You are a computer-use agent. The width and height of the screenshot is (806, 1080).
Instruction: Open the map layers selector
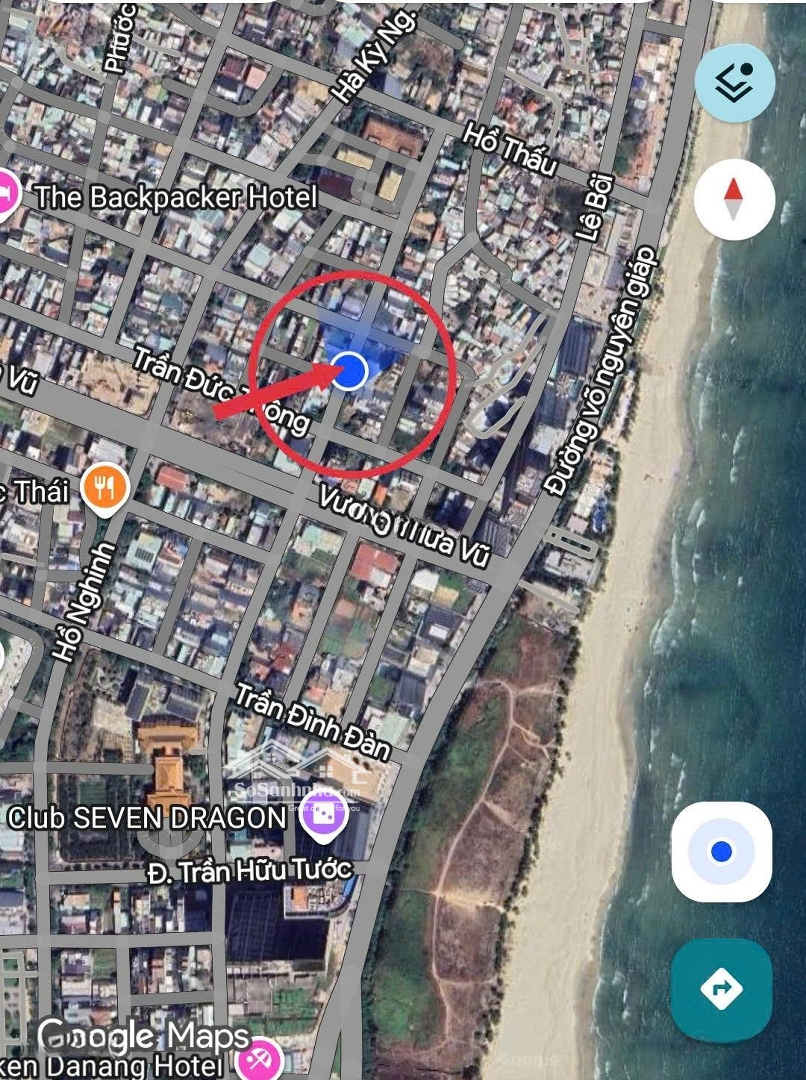click(735, 83)
